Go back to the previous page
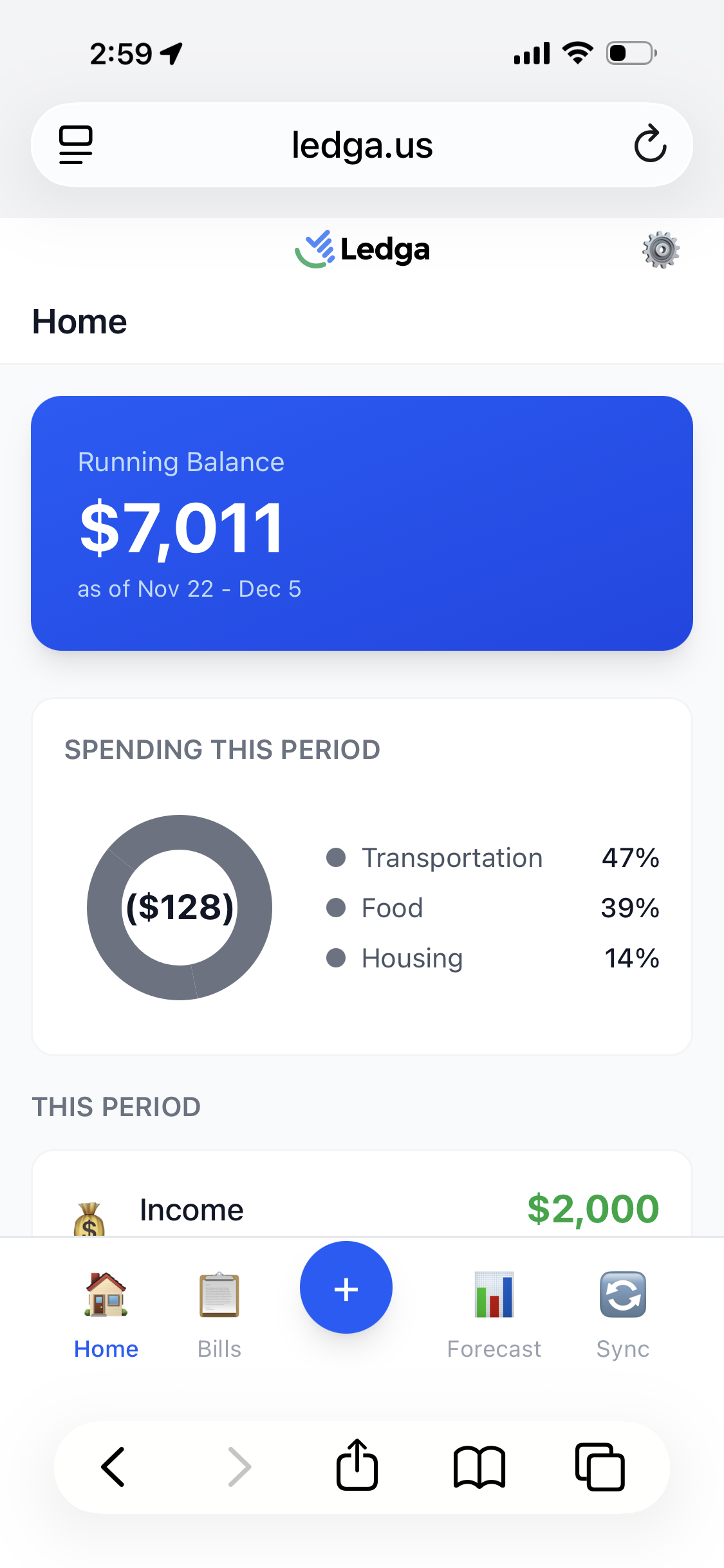 point(113,1467)
